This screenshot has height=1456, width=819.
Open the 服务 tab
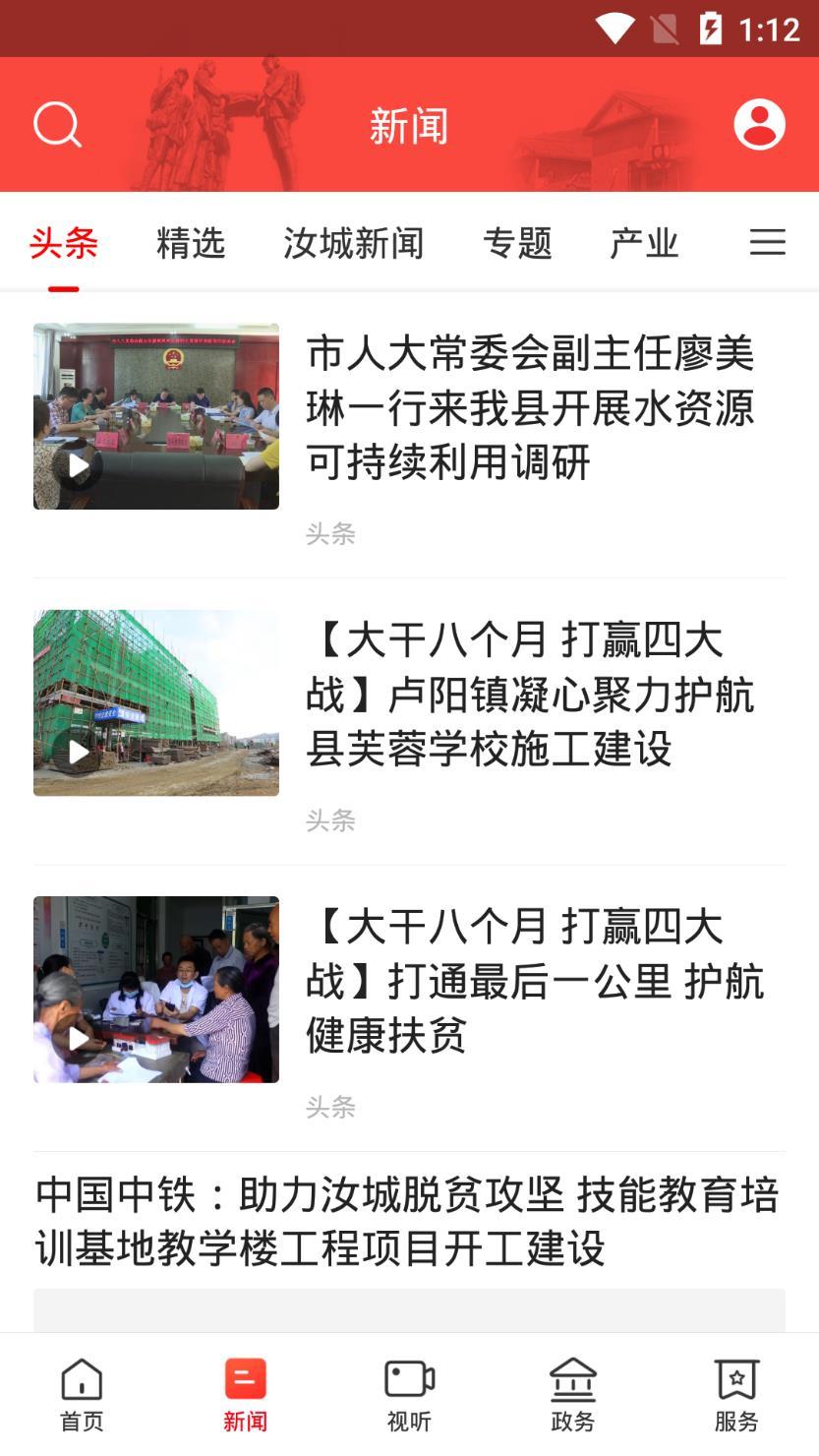tap(735, 1394)
